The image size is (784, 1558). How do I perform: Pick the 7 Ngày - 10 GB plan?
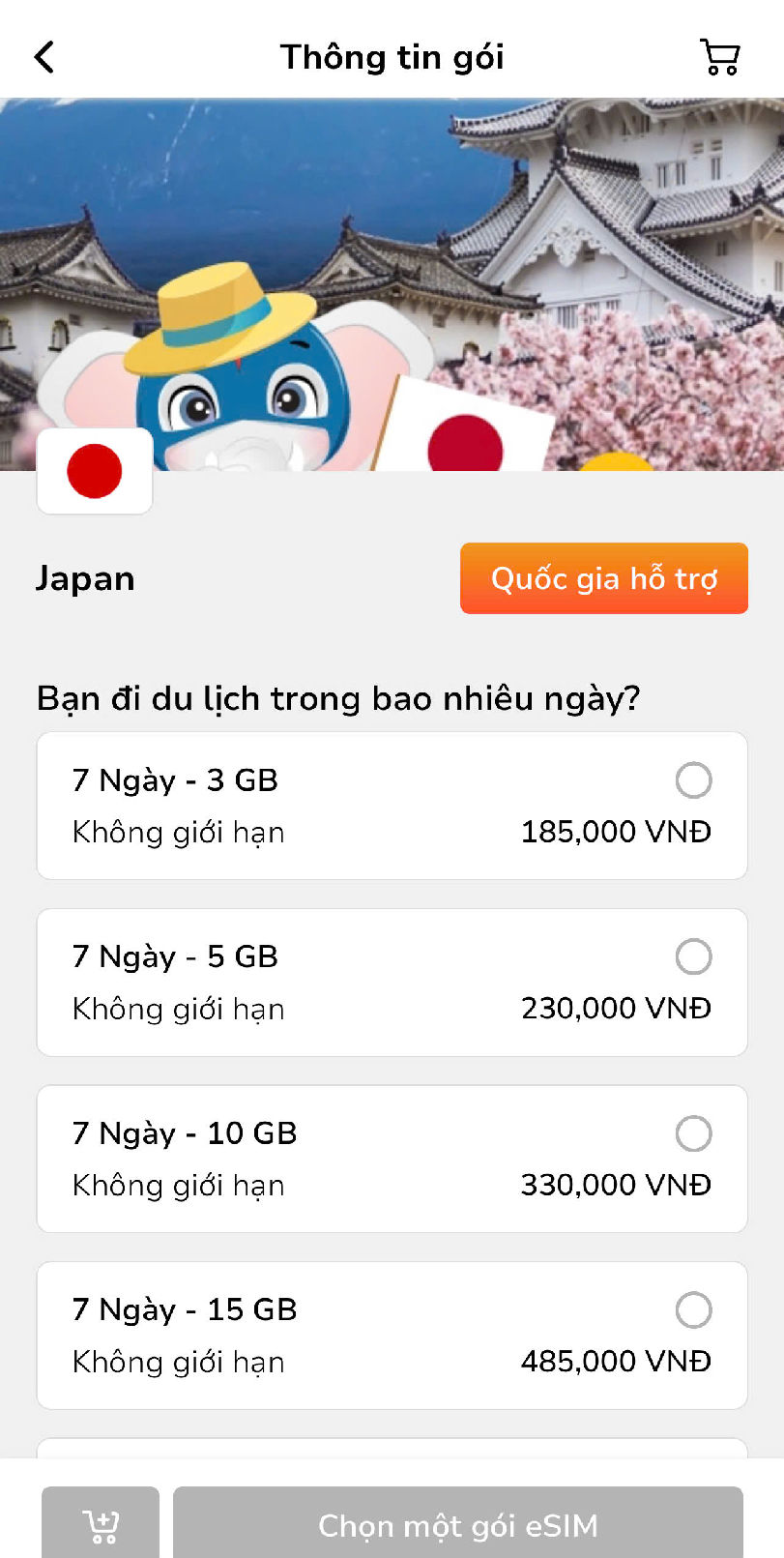pos(693,1133)
